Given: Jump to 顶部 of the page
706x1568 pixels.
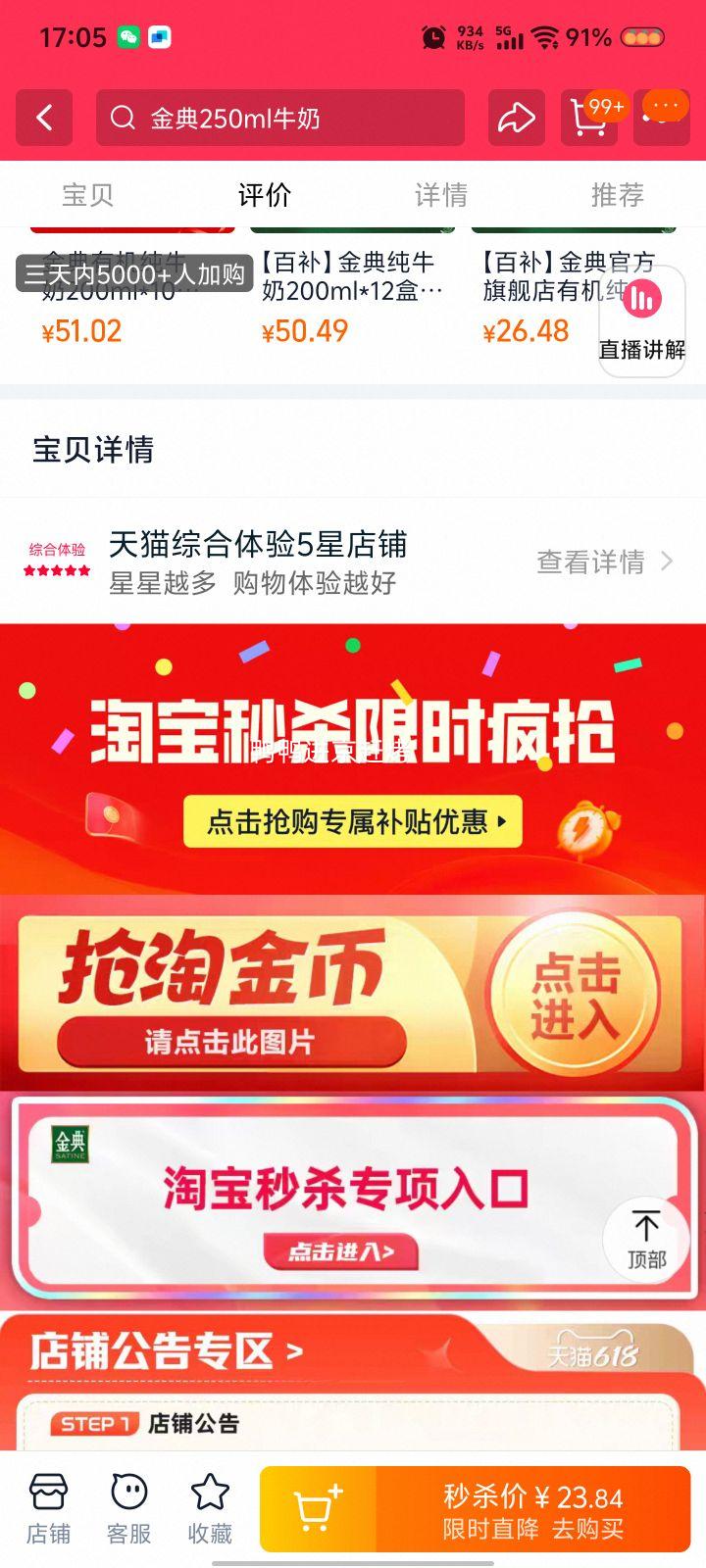Looking at the screenshot, I should tap(646, 1238).
